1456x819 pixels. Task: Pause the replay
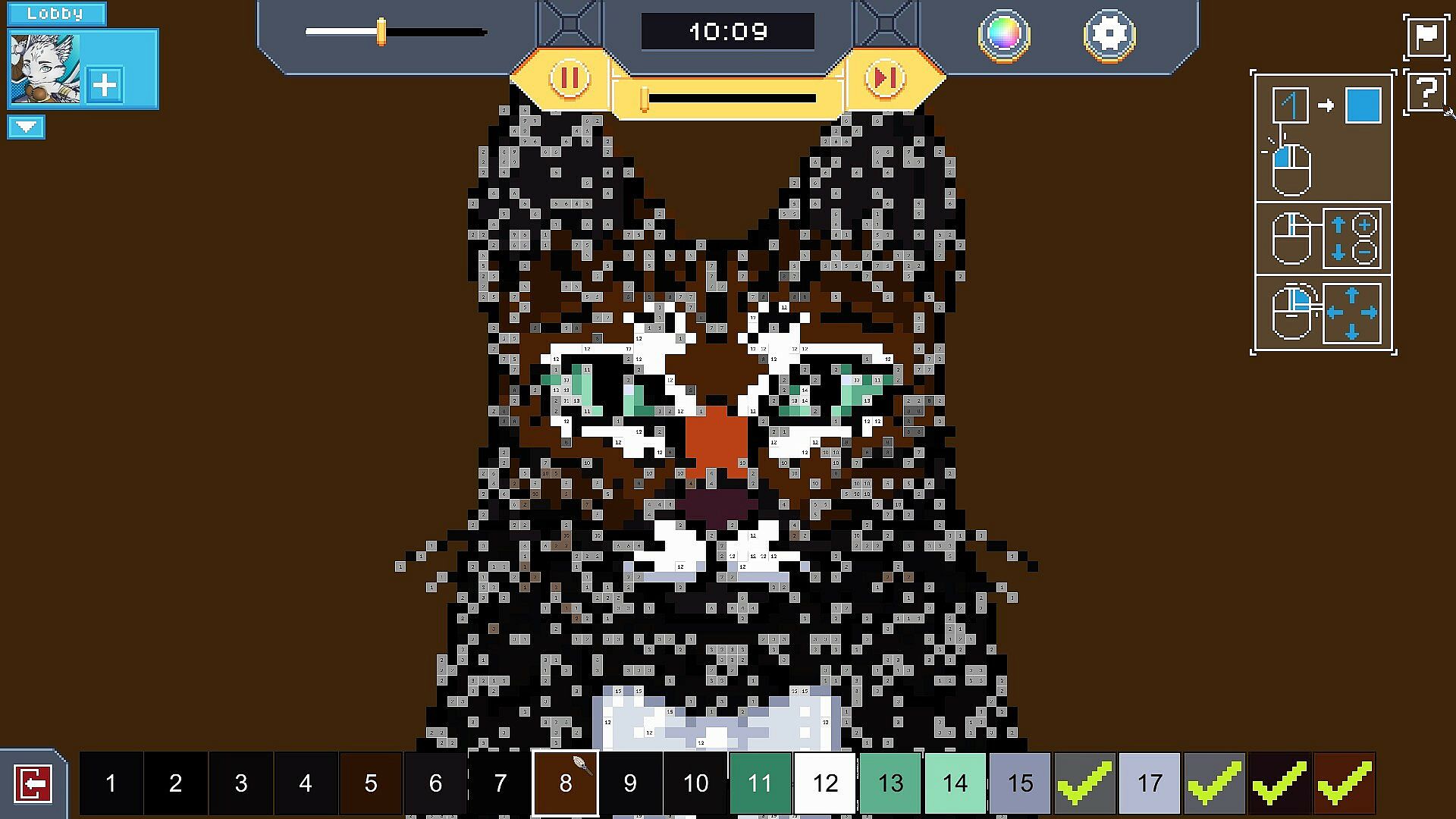(x=569, y=77)
